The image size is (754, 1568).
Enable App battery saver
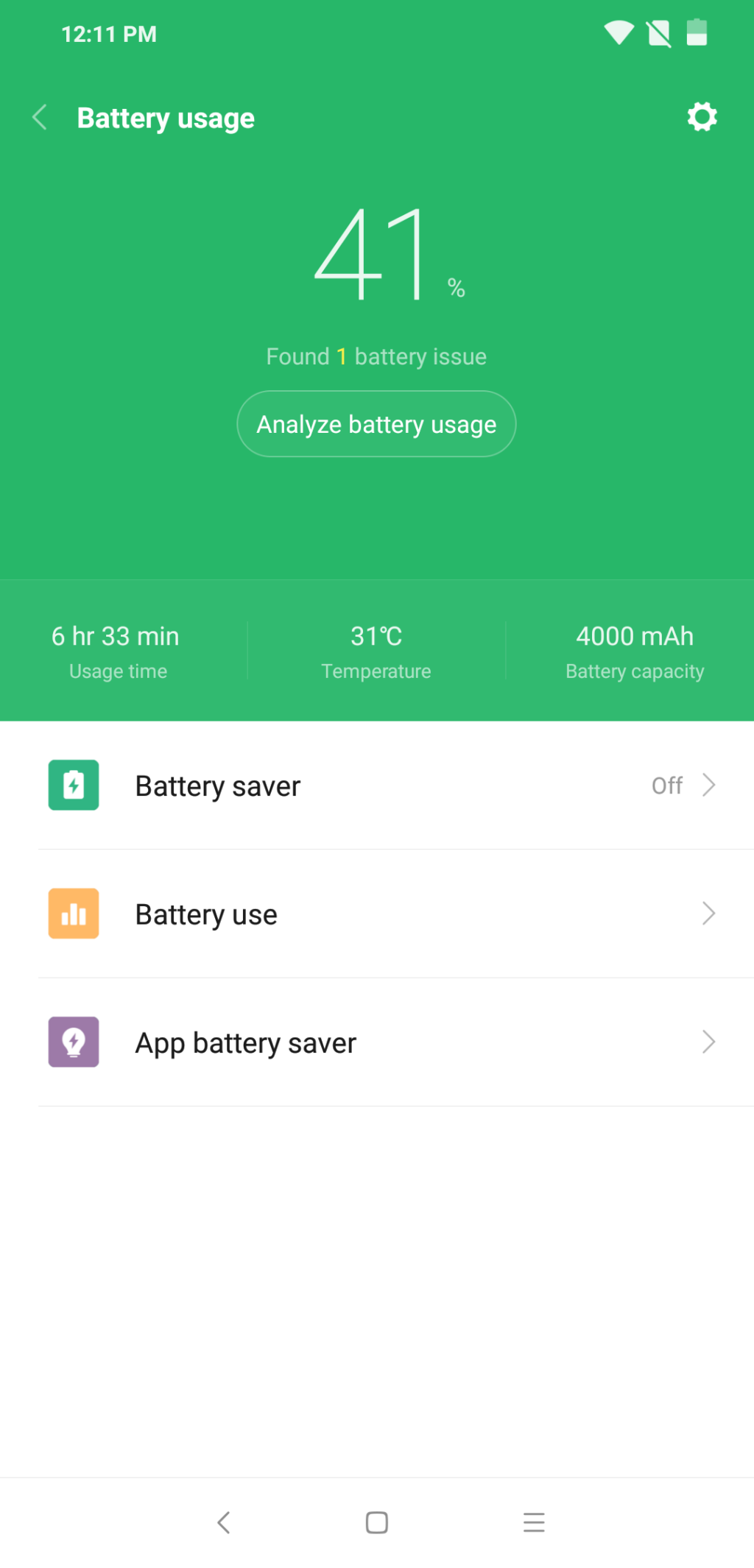pos(377,1042)
